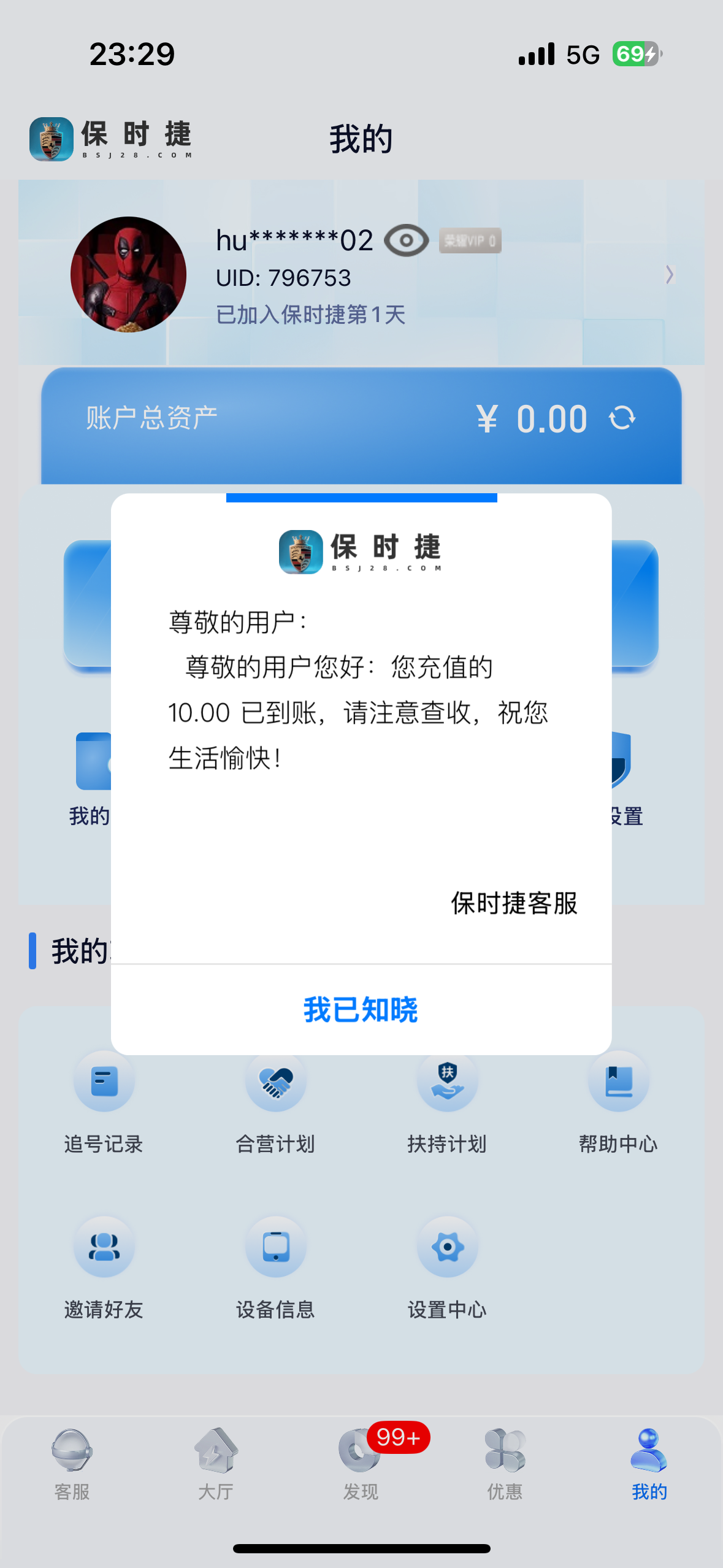Tap the 99+ notification badge on 发现
This screenshot has height=1568, width=723.
pyautogui.click(x=396, y=1437)
